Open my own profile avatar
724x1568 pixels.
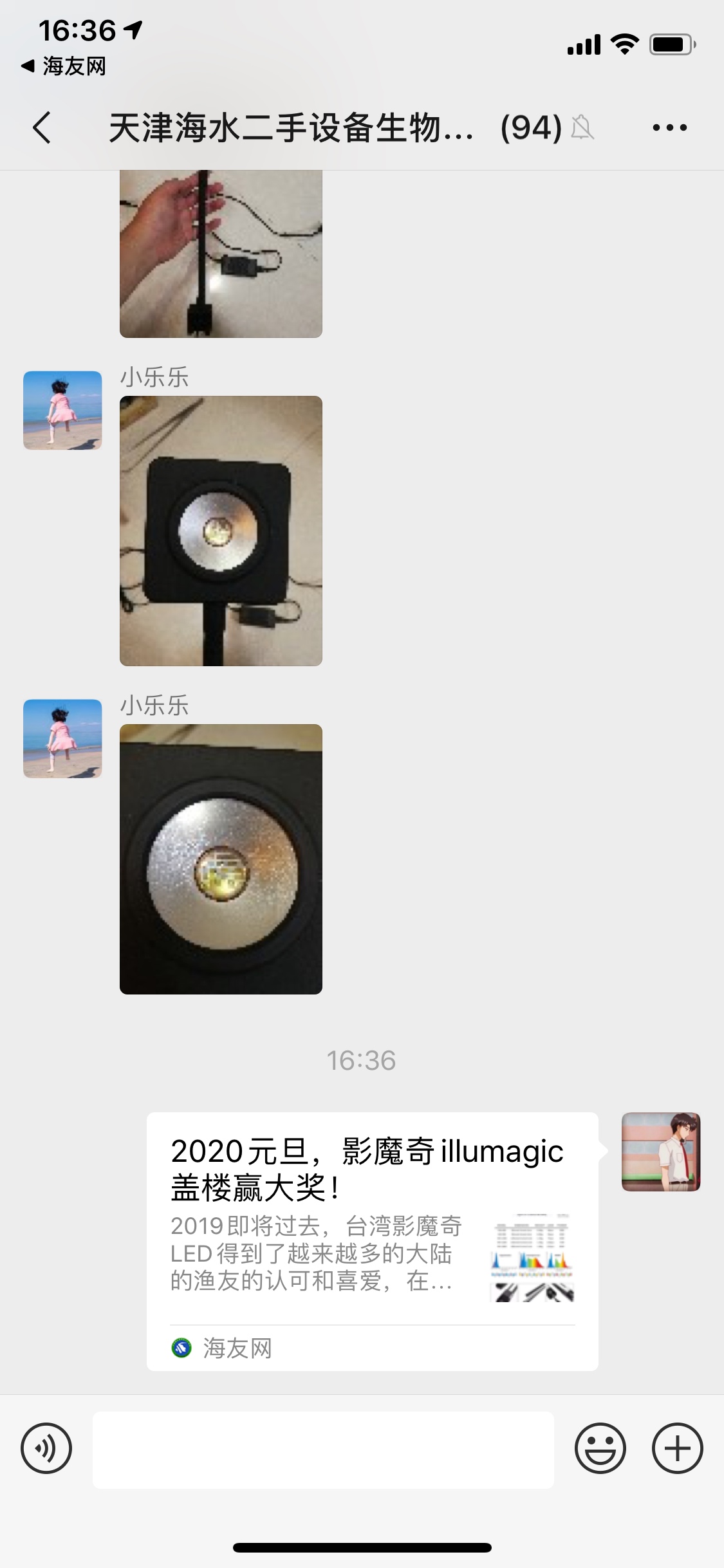660,1152
